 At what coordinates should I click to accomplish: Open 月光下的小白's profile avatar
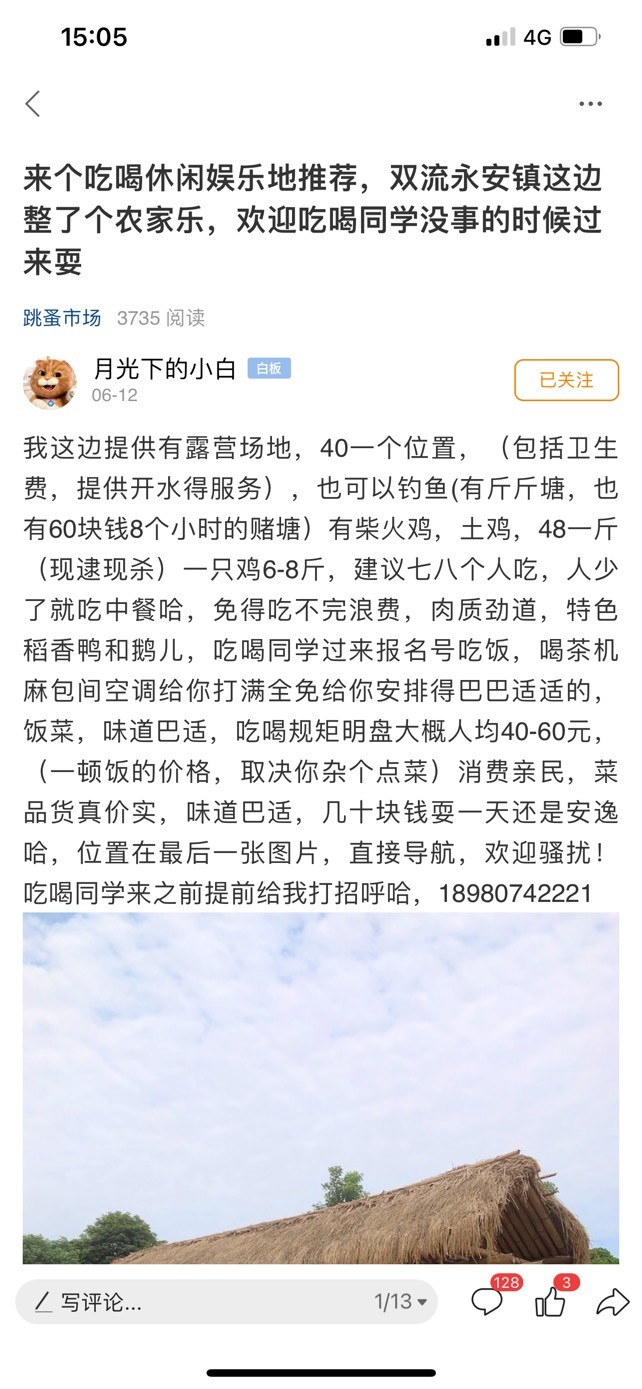click(50, 381)
